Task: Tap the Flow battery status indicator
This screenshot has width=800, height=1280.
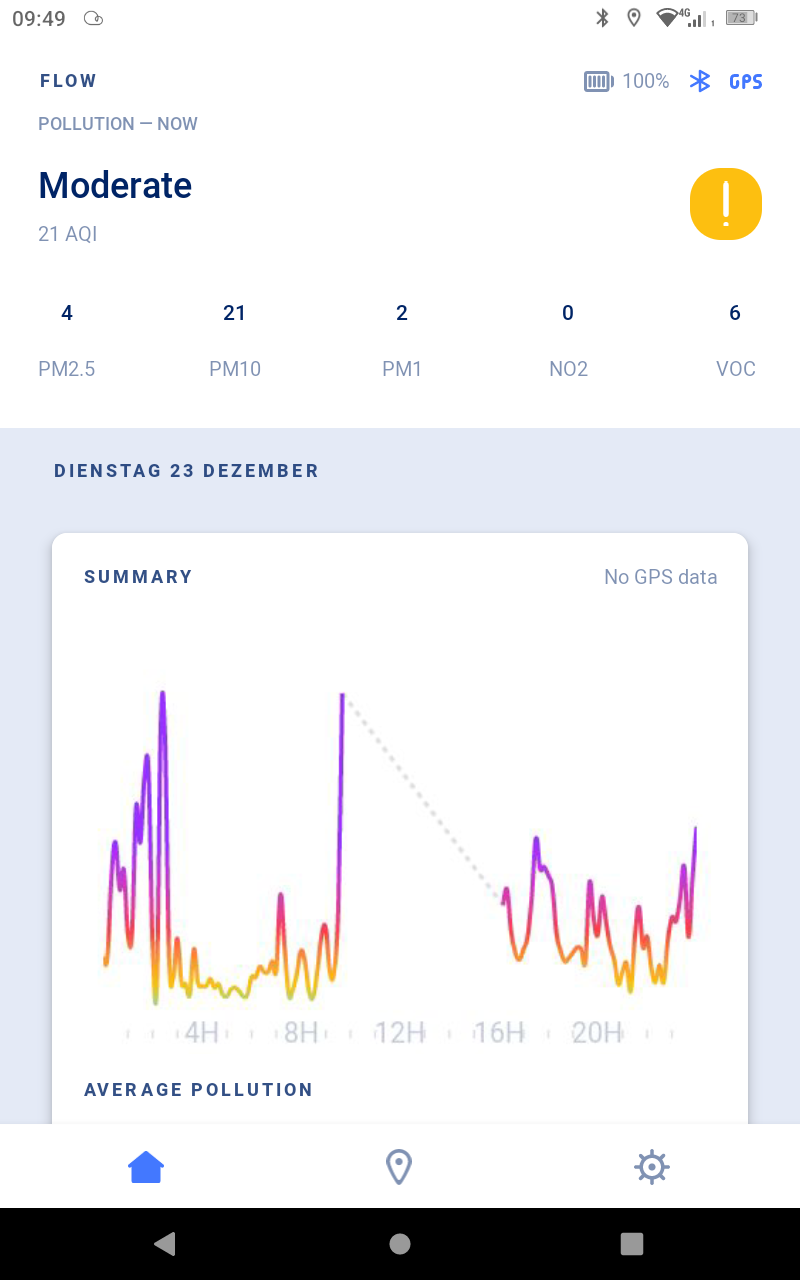Action: pyautogui.click(x=626, y=81)
